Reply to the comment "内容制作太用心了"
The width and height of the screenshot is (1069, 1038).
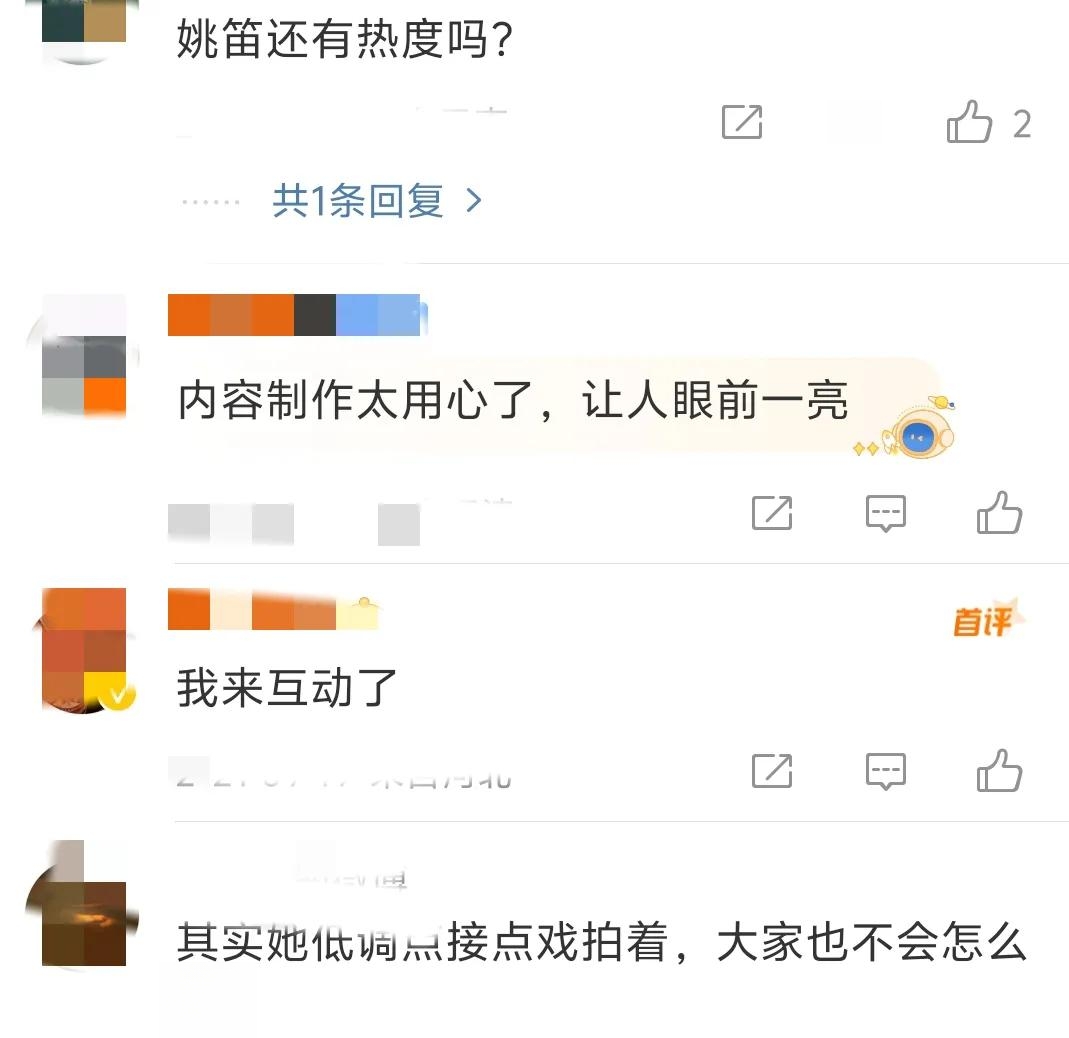click(x=885, y=513)
